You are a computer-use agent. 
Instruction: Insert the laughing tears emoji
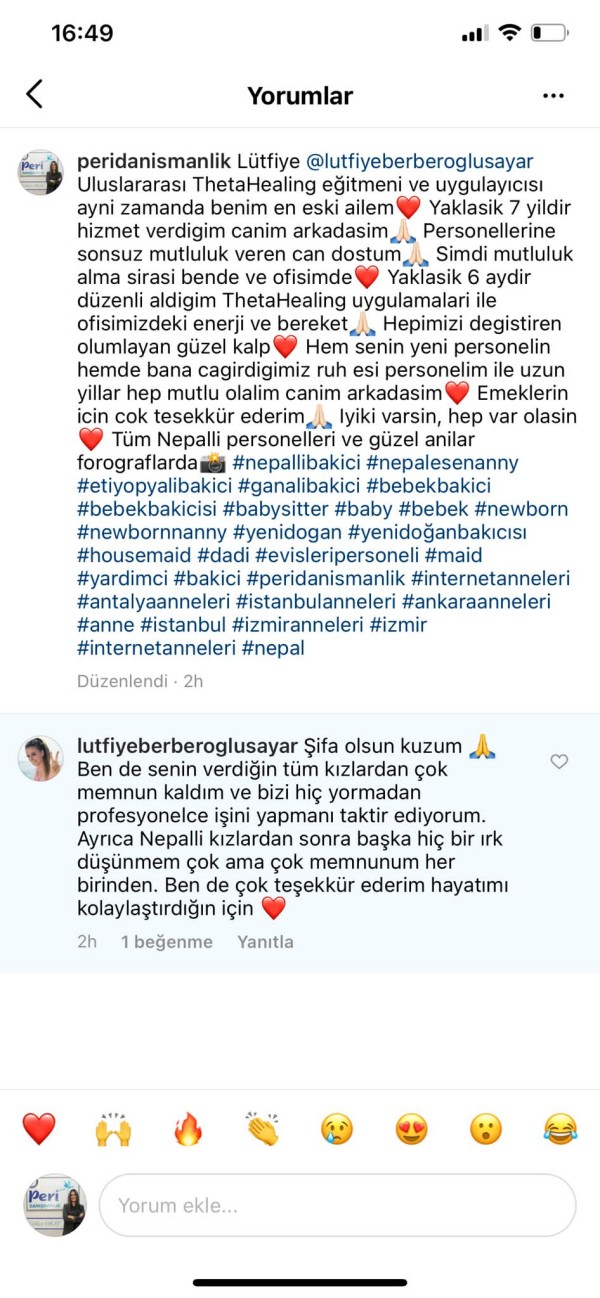coord(560,1129)
